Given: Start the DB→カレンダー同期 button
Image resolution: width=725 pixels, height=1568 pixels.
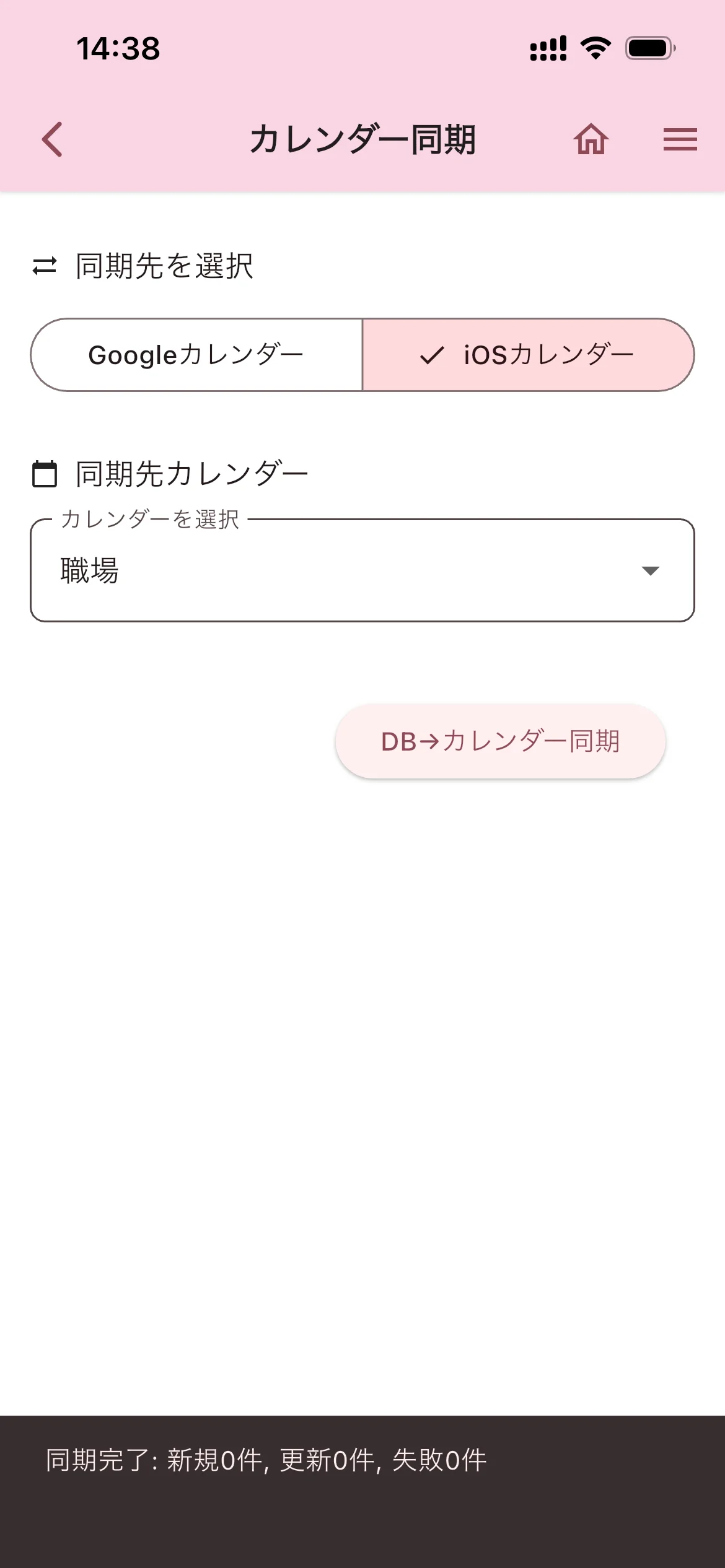Looking at the screenshot, I should (x=500, y=741).
